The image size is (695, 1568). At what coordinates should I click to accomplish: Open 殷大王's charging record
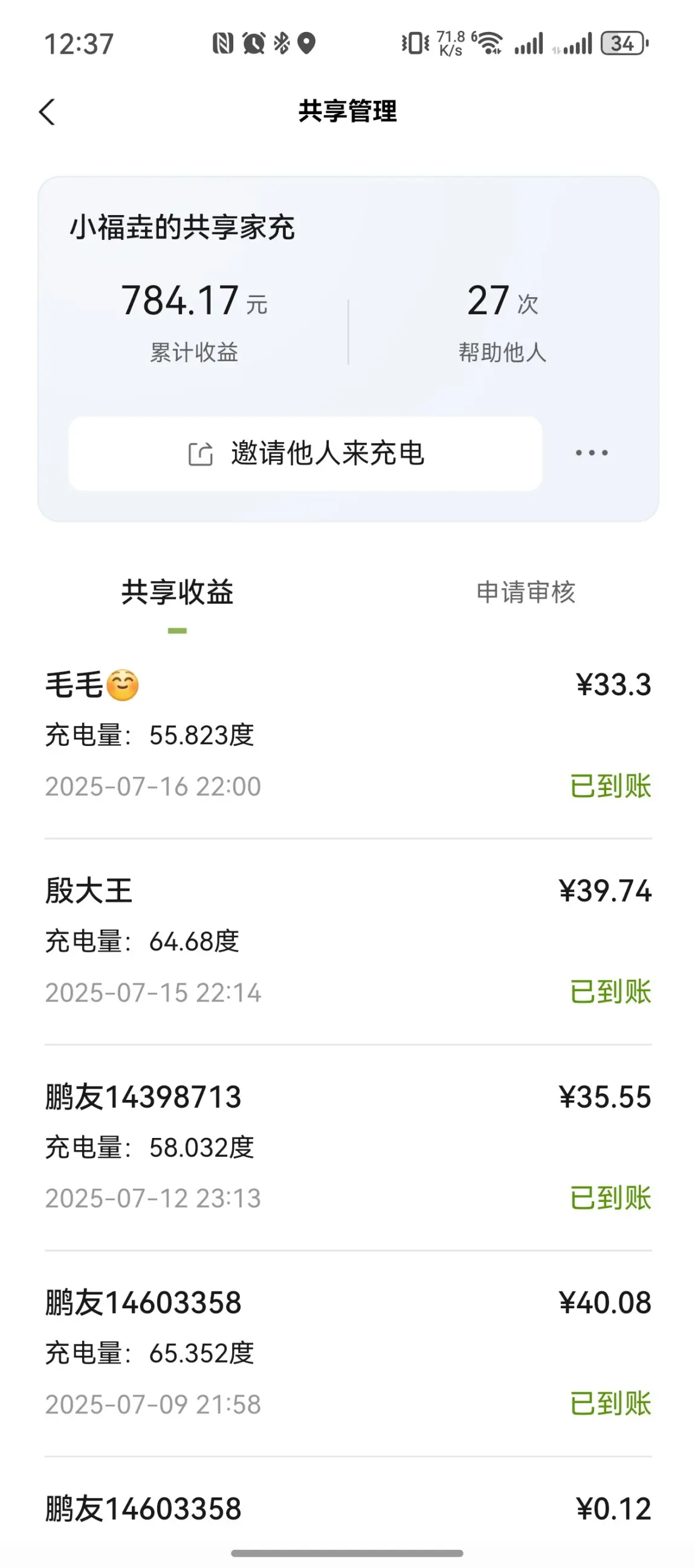point(348,942)
